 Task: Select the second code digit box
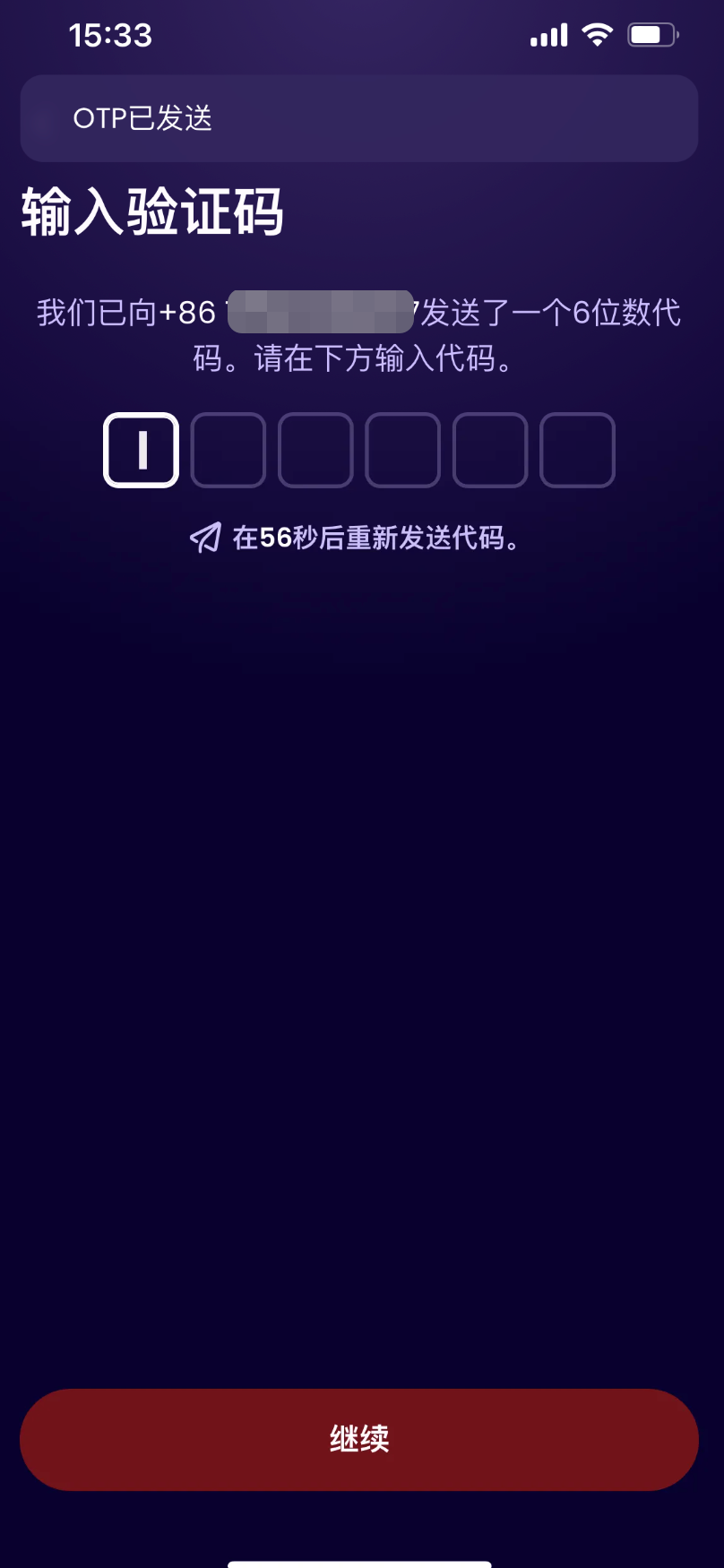pyautogui.click(x=228, y=450)
